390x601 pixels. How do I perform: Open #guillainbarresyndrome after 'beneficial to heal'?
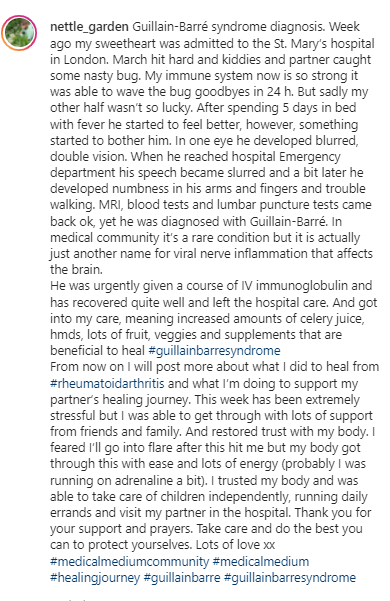point(215,351)
